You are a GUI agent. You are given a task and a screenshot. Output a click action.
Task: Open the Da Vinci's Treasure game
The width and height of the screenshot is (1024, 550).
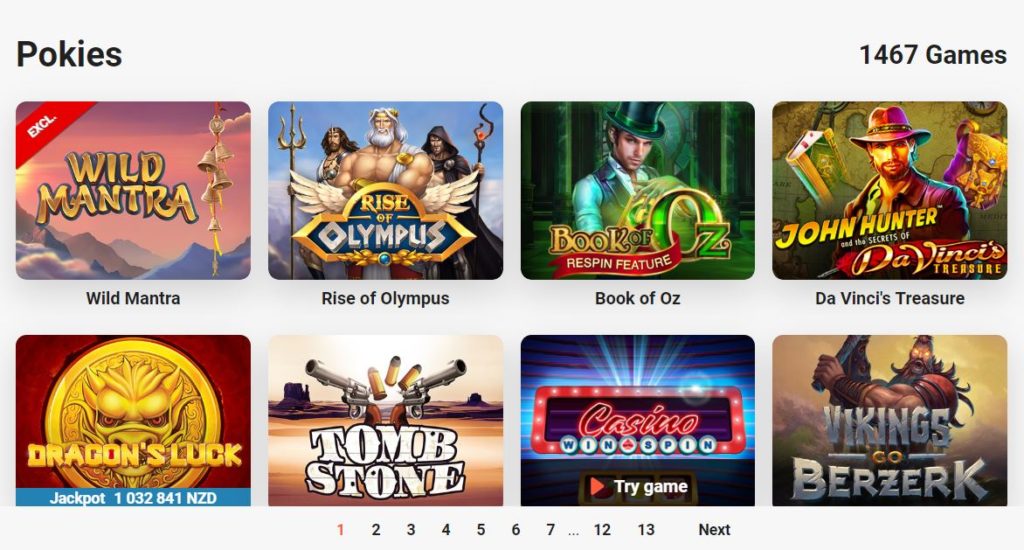pyautogui.click(x=889, y=190)
